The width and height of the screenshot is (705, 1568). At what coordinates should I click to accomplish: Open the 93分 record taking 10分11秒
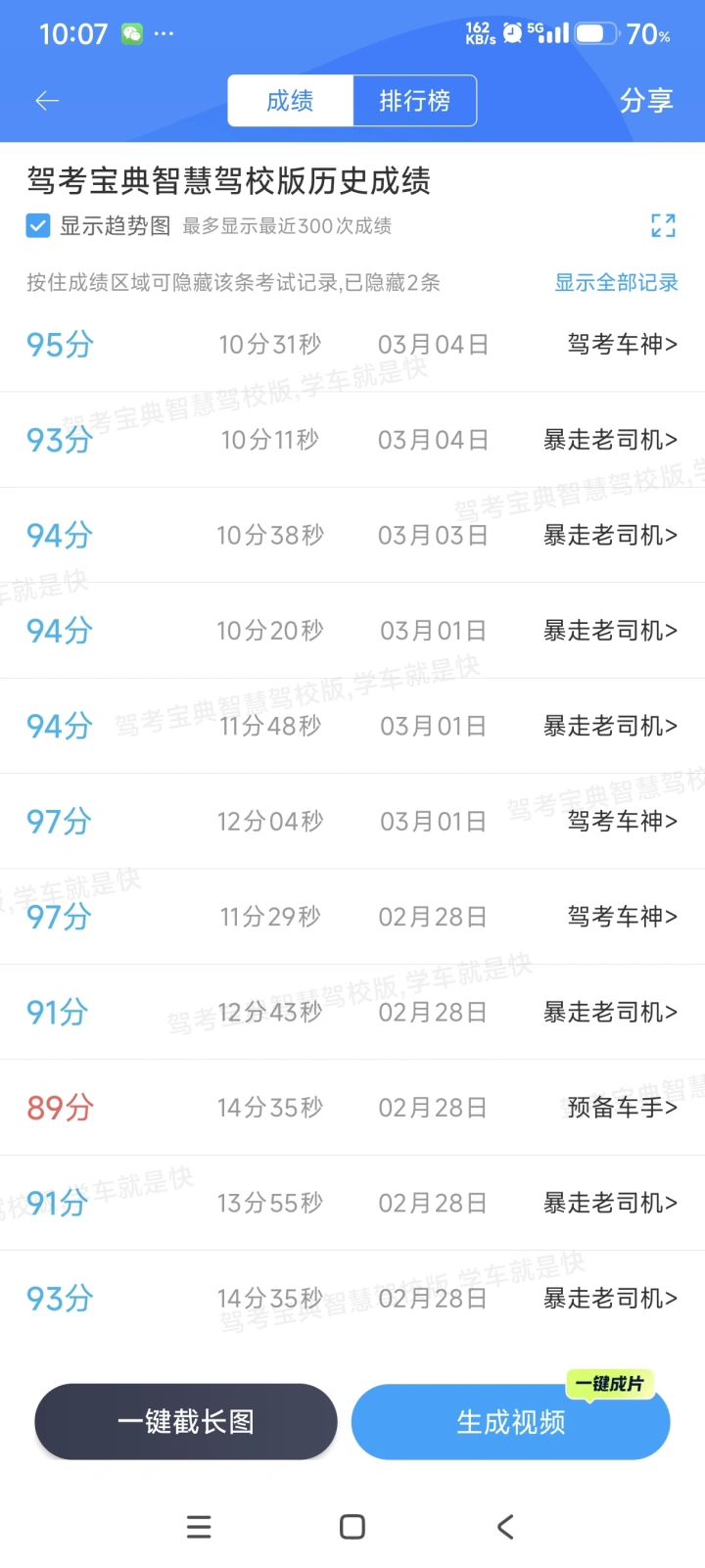[352, 440]
